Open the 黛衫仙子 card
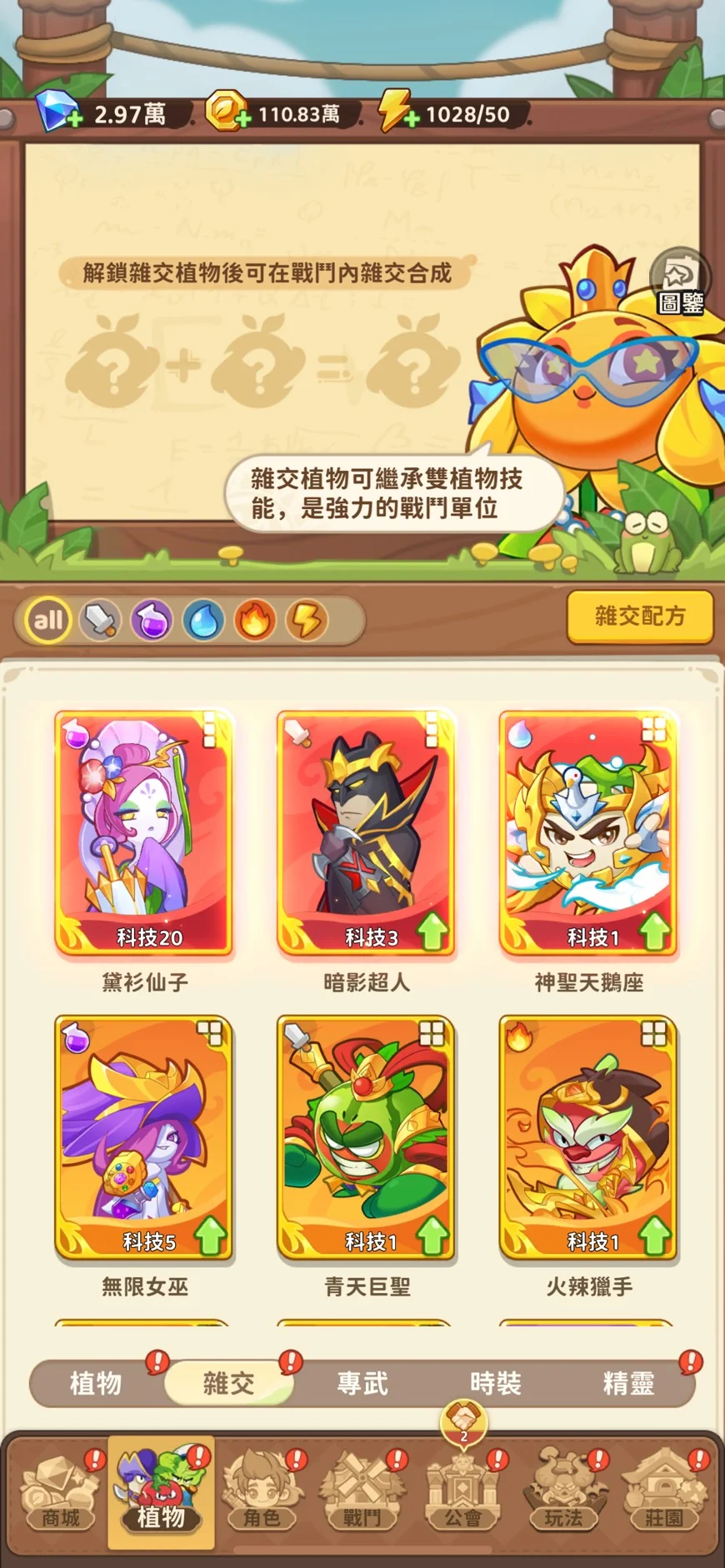The image size is (725, 1568). pos(143,833)
